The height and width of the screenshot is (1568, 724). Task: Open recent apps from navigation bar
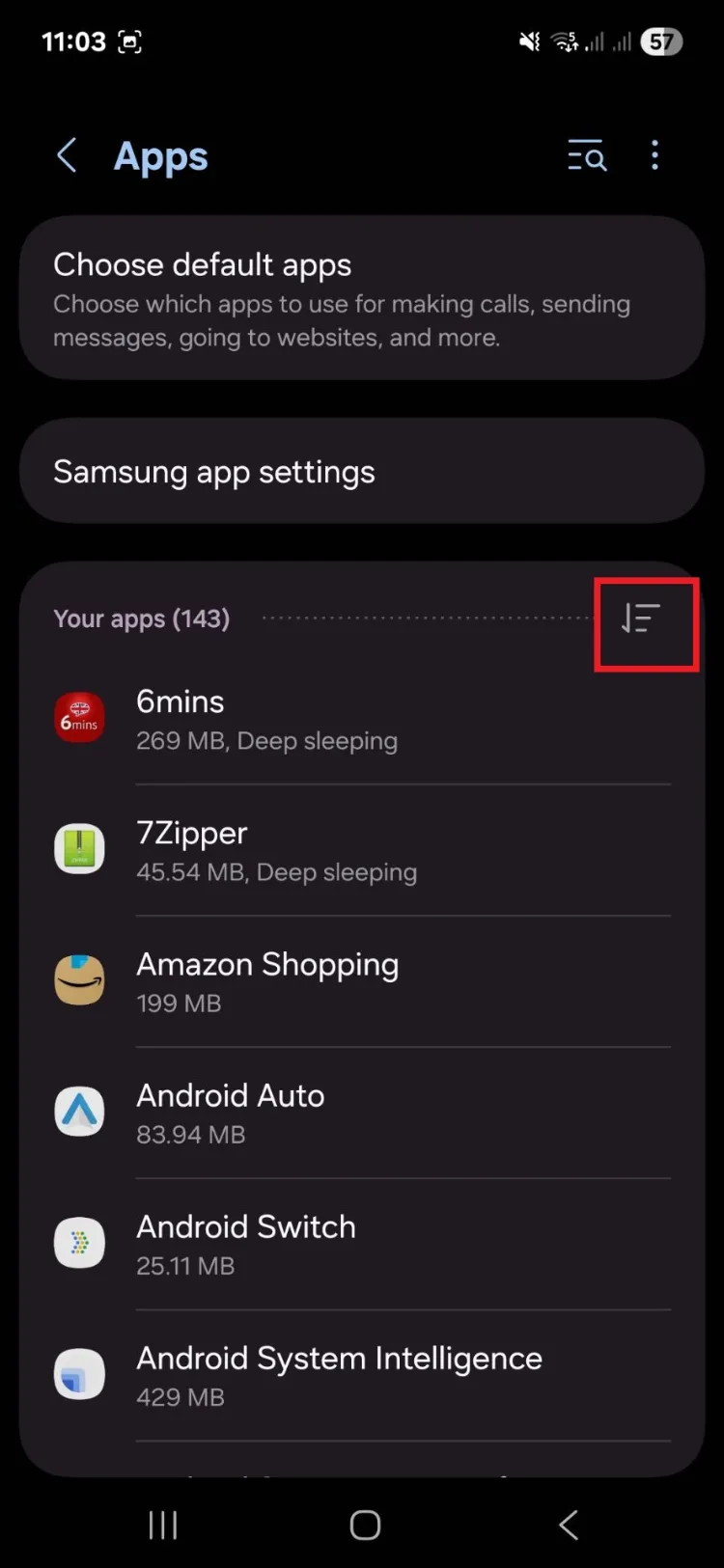[x=162, y=1526]
